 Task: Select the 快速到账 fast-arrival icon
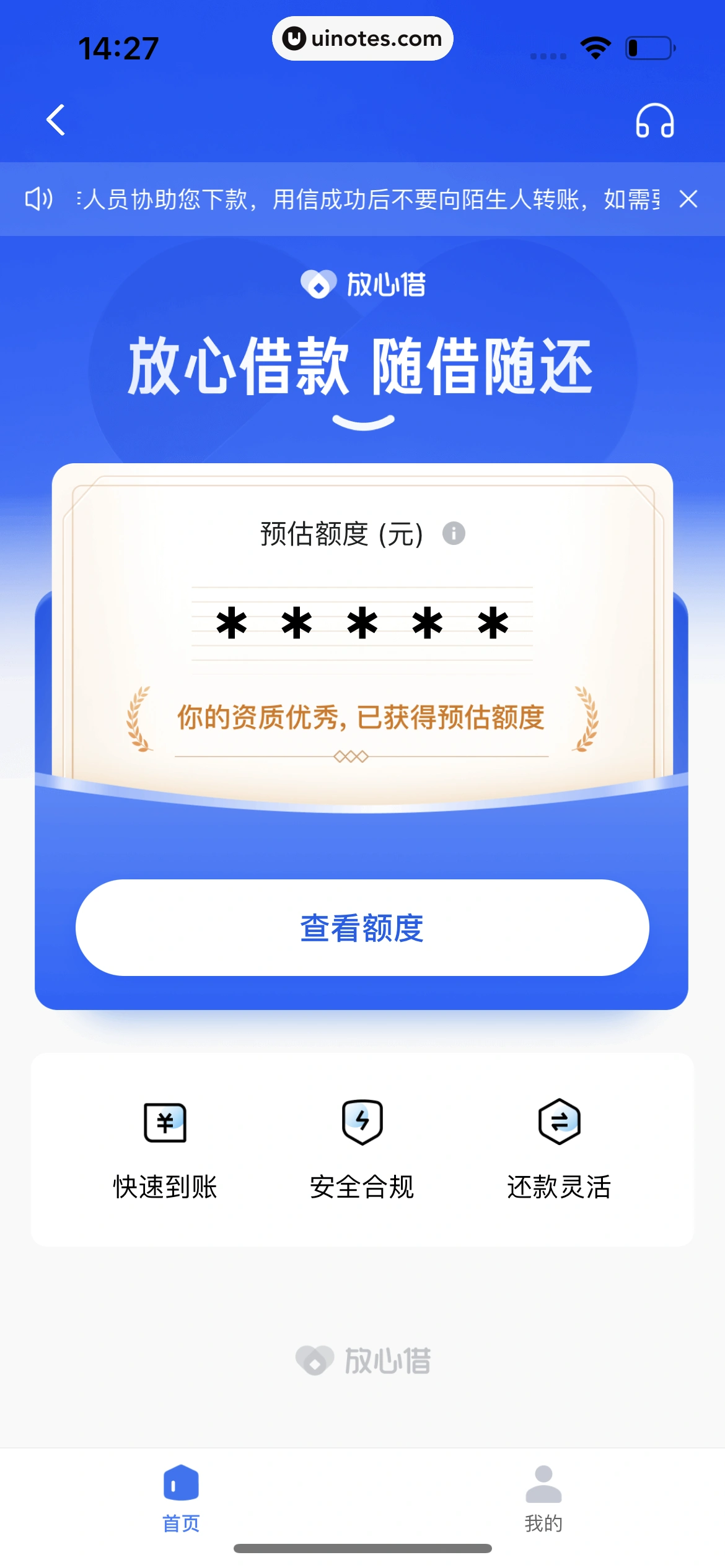[x=166, y=1123]
